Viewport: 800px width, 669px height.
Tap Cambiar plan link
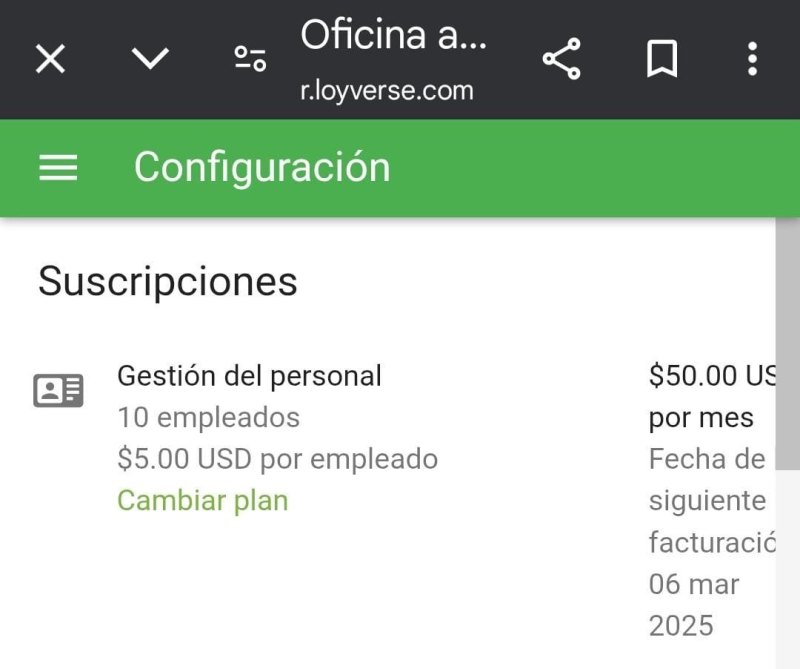(x=202, y=500)
